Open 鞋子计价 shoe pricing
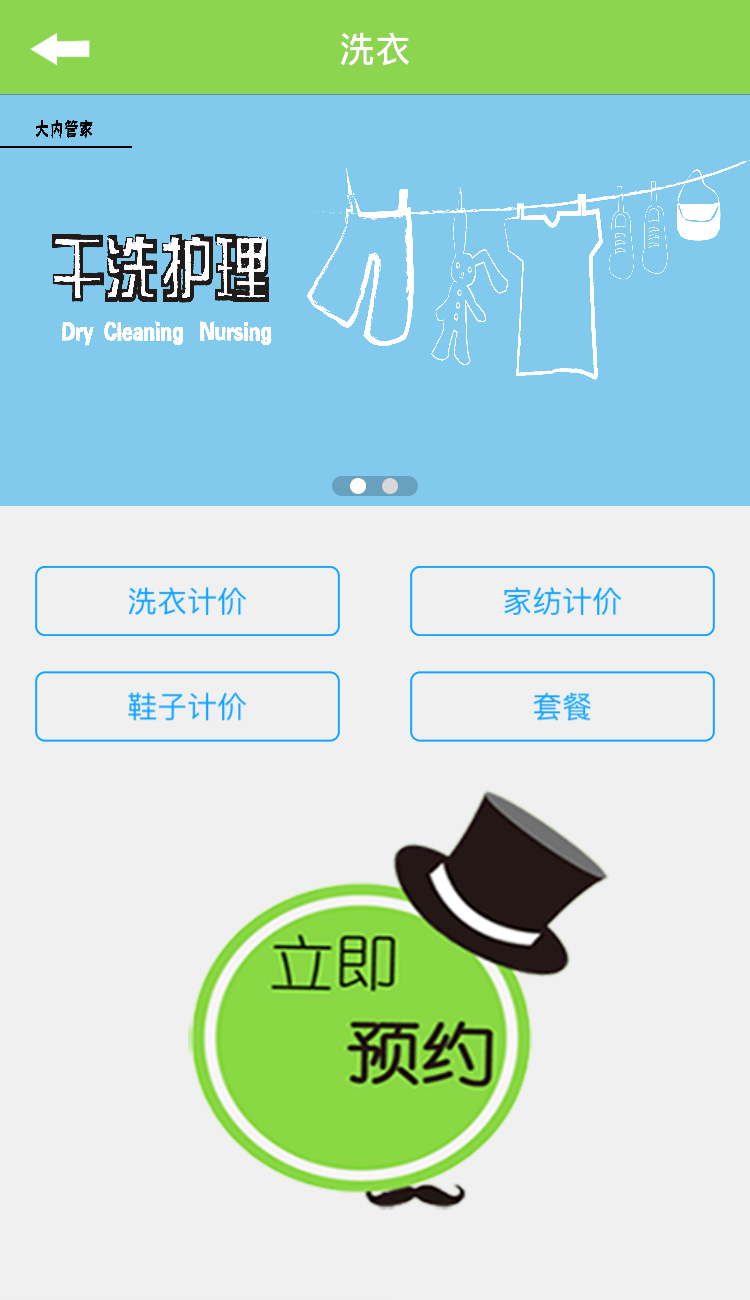Screen dimensions: 750x1300 (x=187, y=706)
